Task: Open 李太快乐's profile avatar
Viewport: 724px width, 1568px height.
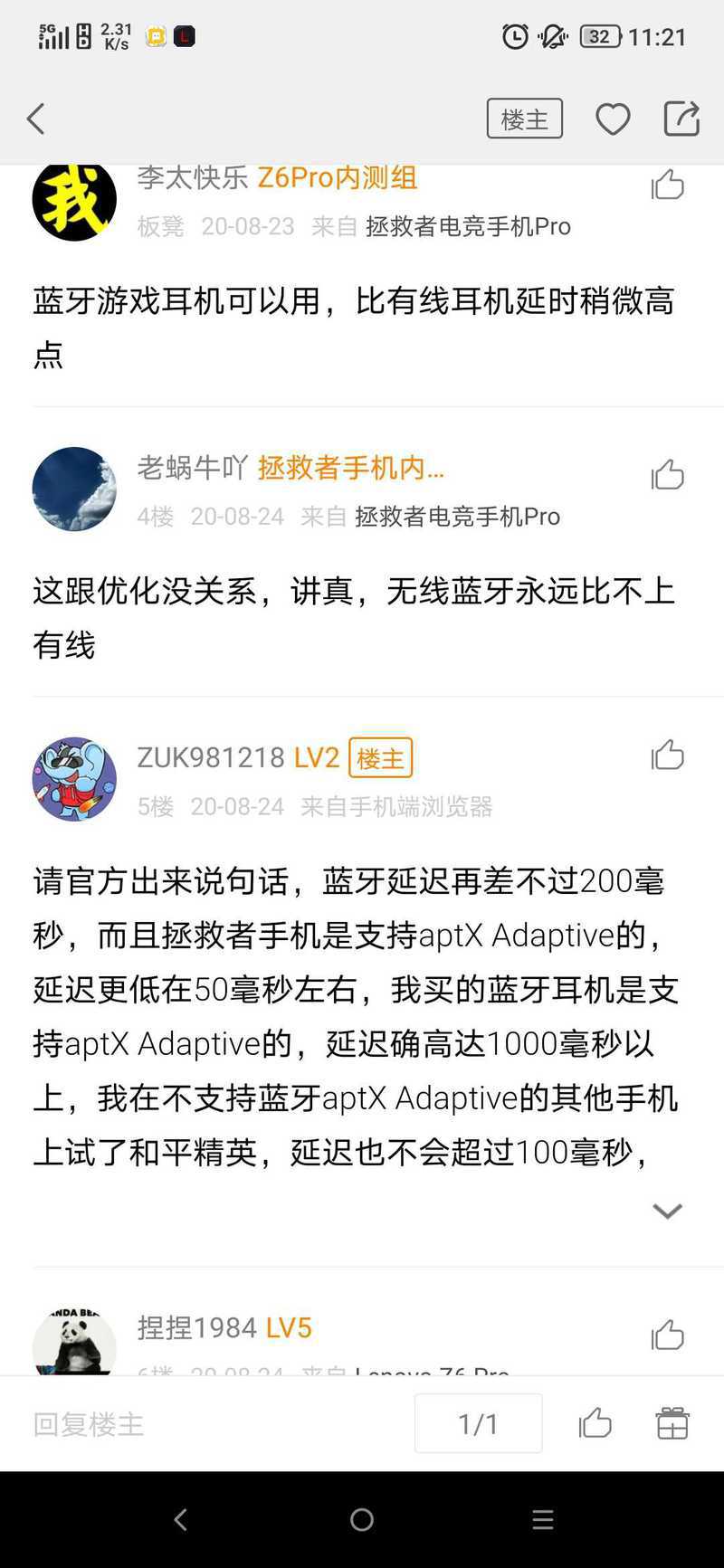Action: pos(74,199)
